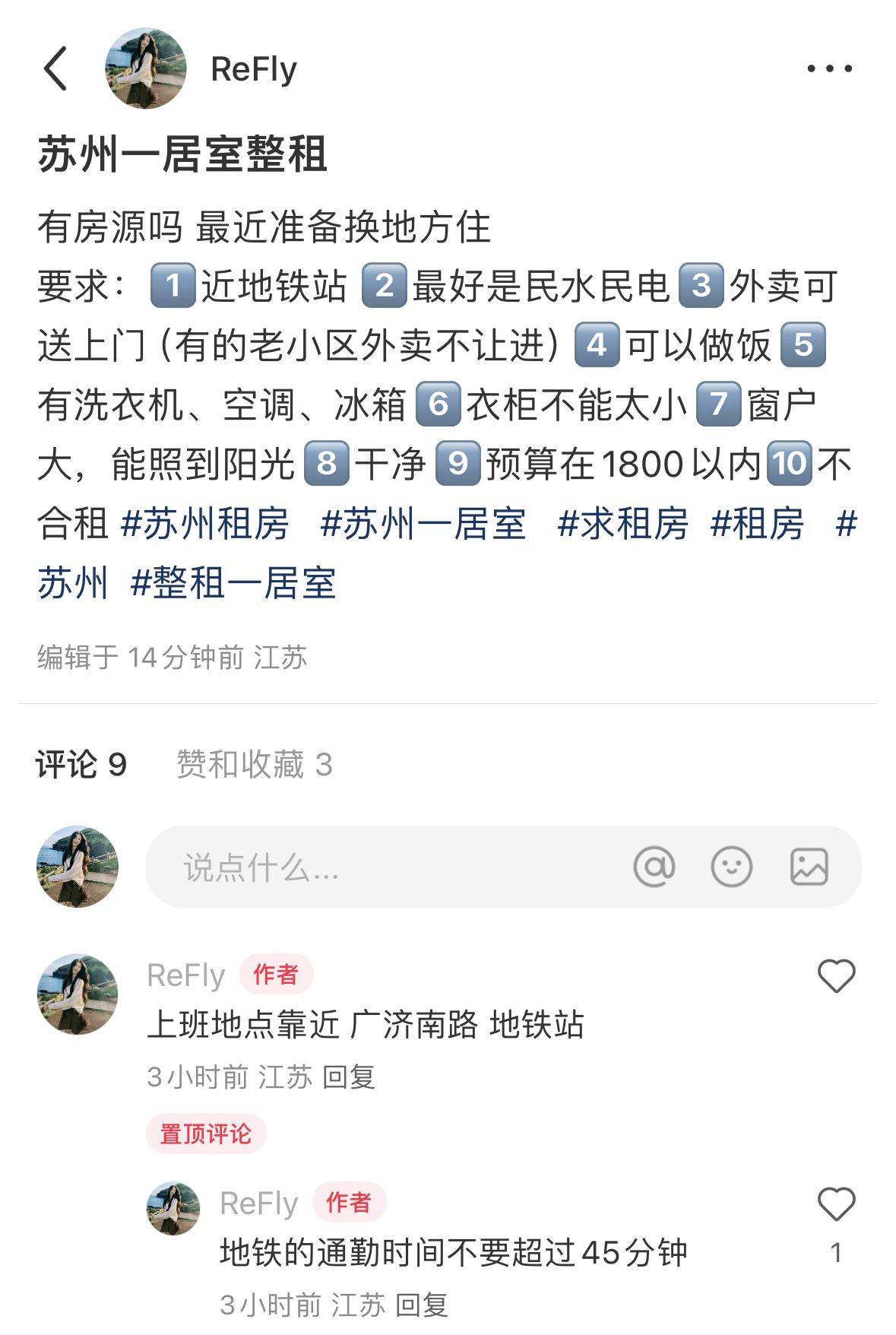Open the #苏州租房 hashtag

[205, 524]
